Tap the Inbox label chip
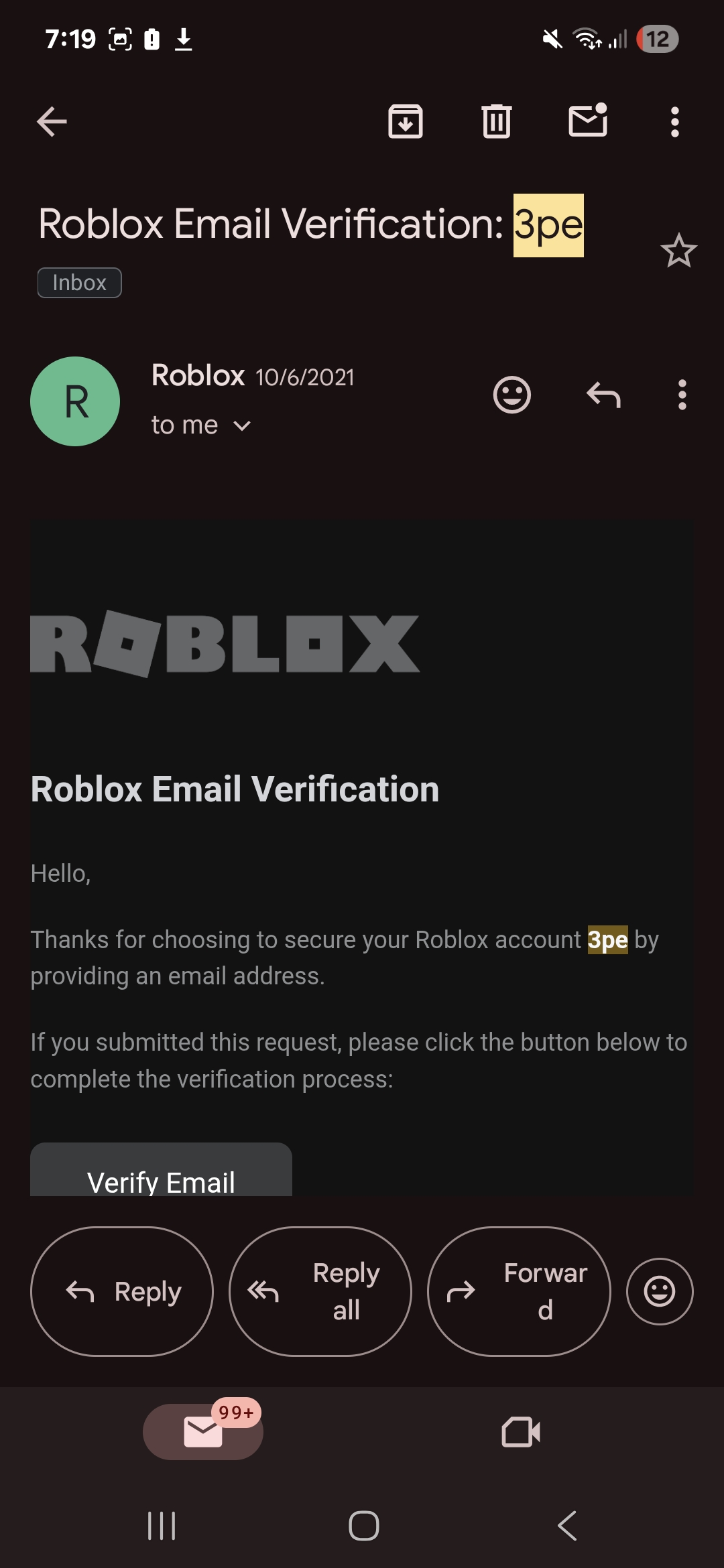Image resolution: width=724 pixels, height=1568 pixels. pos(79,283)
